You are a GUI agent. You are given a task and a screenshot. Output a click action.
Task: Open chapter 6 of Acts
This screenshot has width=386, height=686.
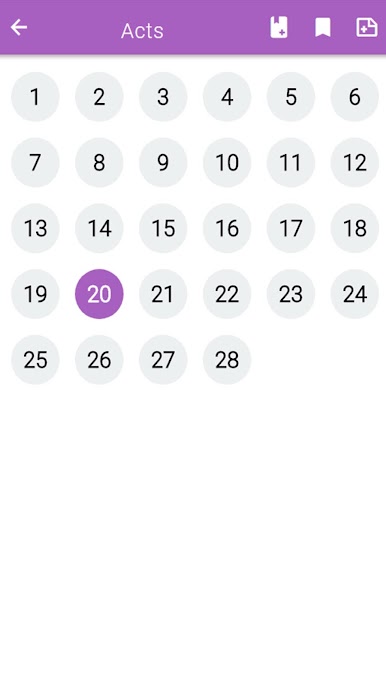[354, 97]
